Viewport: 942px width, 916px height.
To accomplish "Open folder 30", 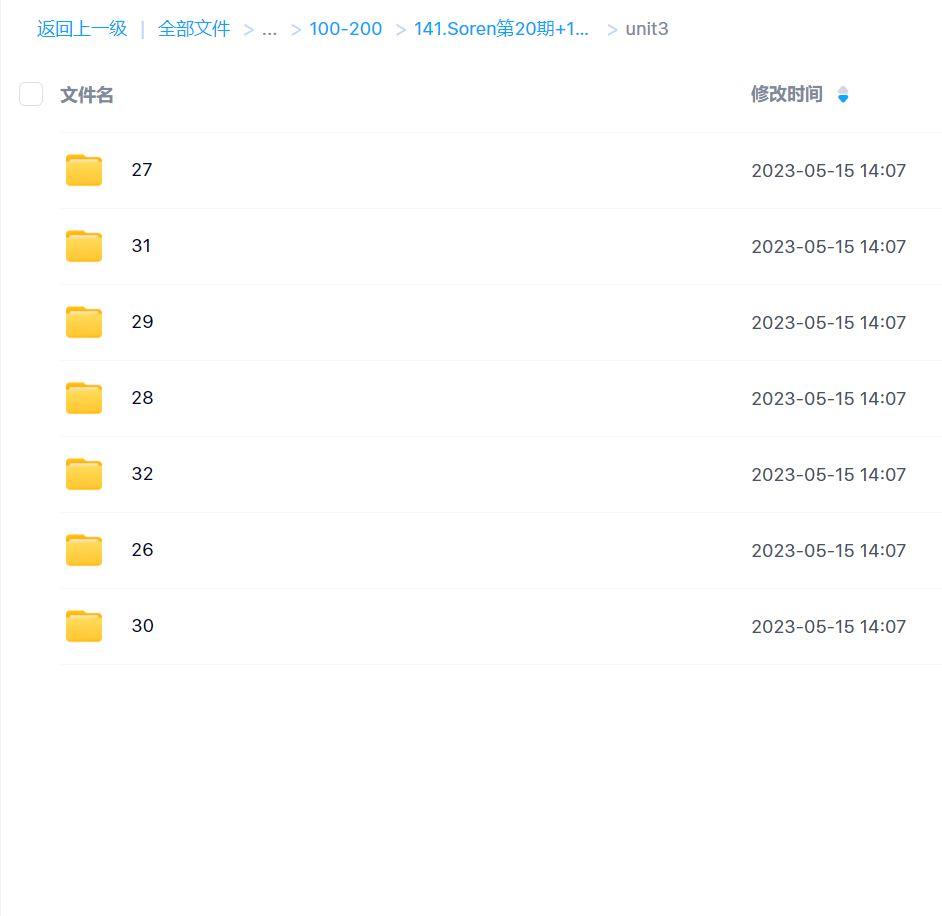I will pos(141,626).
